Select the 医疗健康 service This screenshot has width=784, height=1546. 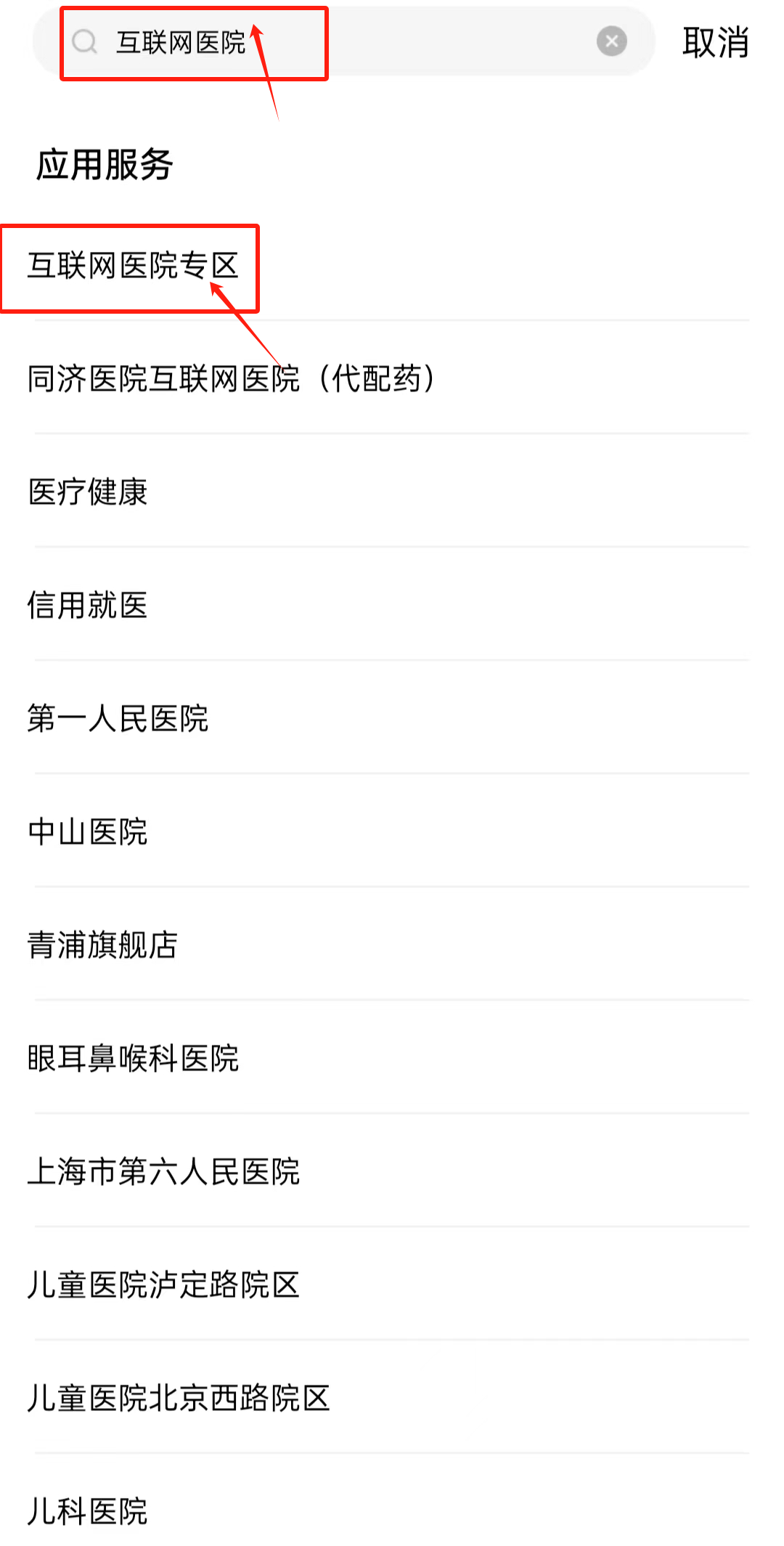89,492
